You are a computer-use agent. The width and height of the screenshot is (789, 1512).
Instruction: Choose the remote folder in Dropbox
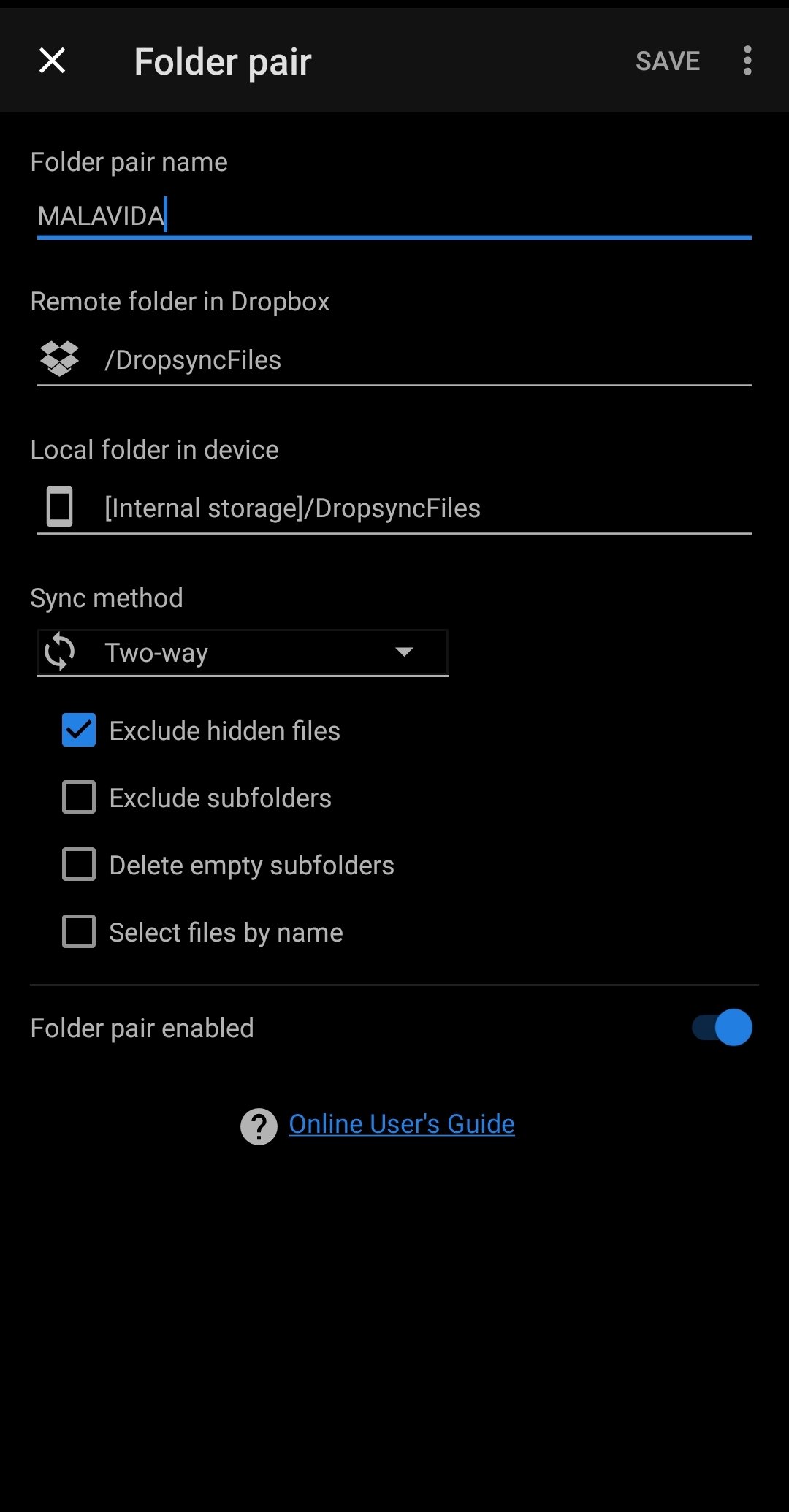[x=394, y=360]
